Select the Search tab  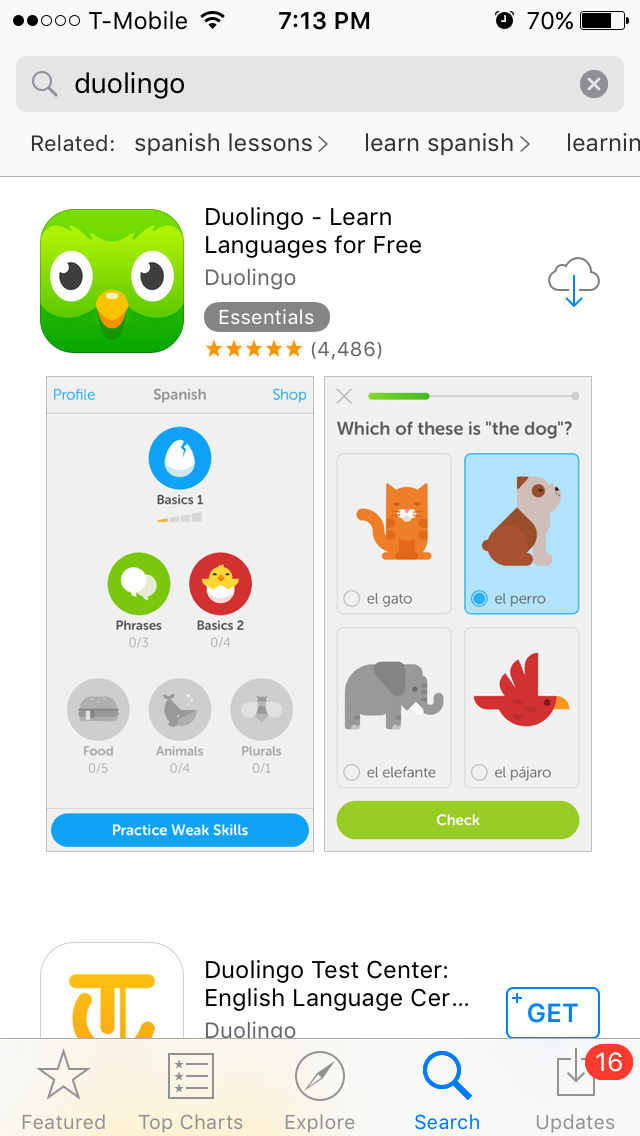(x=447, y=1092)
